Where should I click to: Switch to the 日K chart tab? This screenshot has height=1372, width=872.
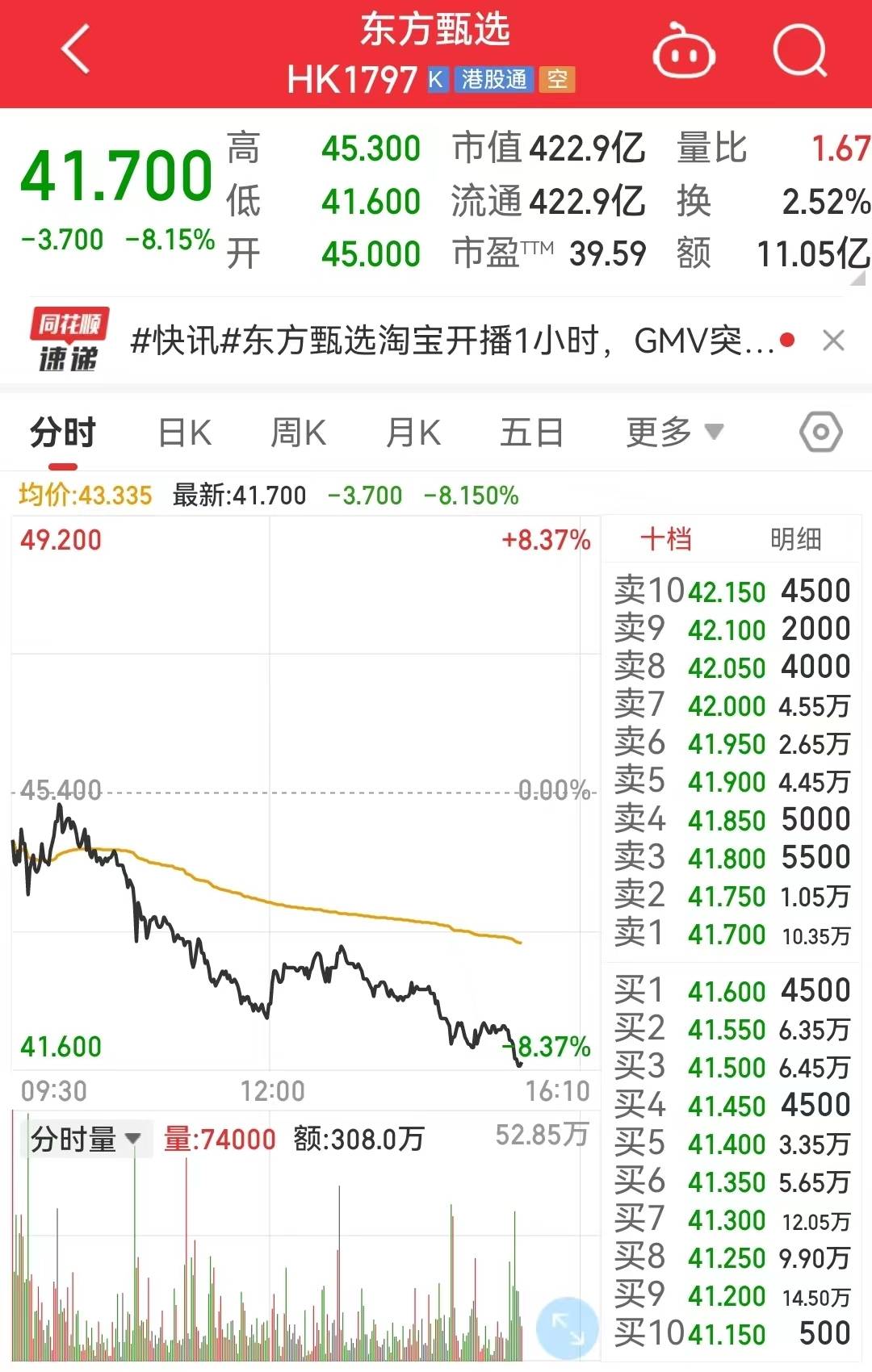pyautogui.click(x=185, y=433)
